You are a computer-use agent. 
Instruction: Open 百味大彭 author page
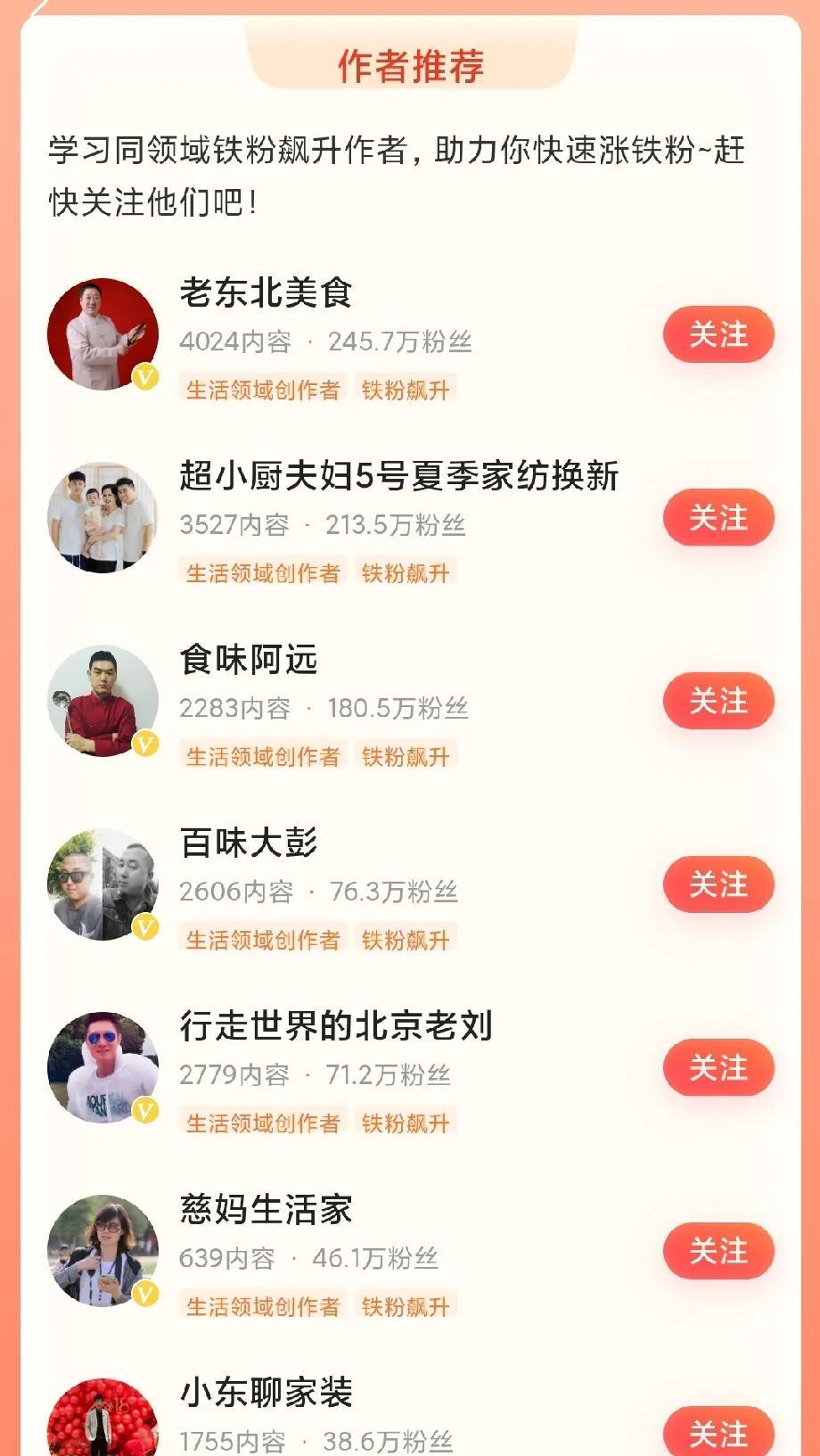tap(248, 843)
